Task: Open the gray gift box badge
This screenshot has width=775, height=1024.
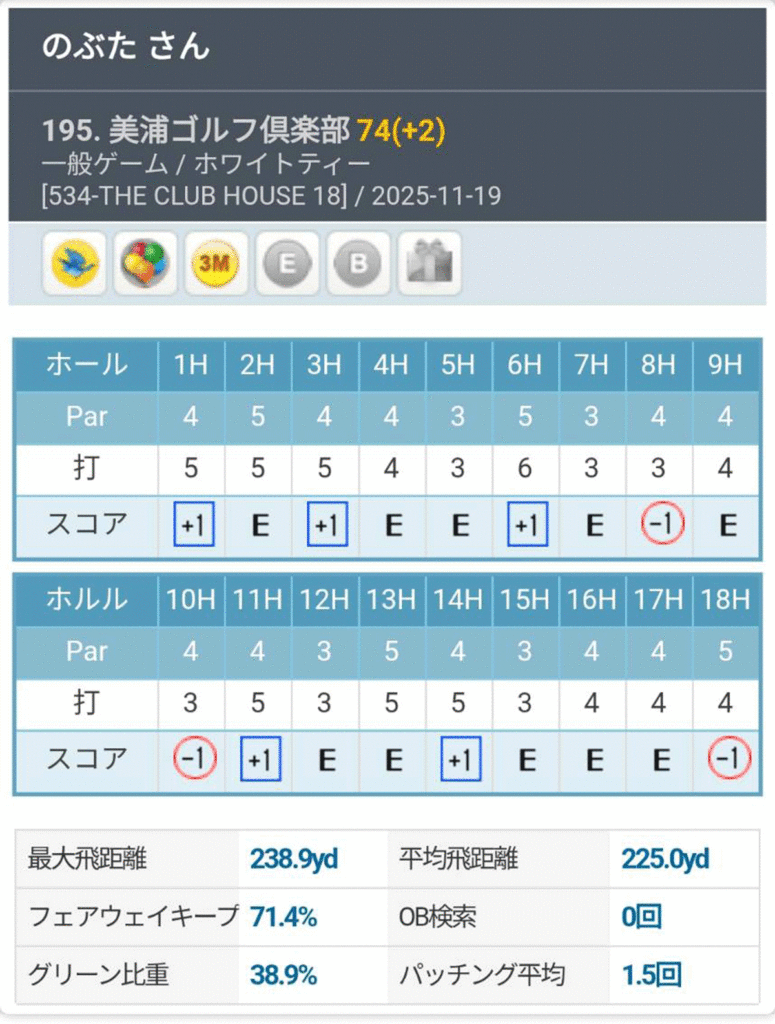Action: [x=430, y=264]
